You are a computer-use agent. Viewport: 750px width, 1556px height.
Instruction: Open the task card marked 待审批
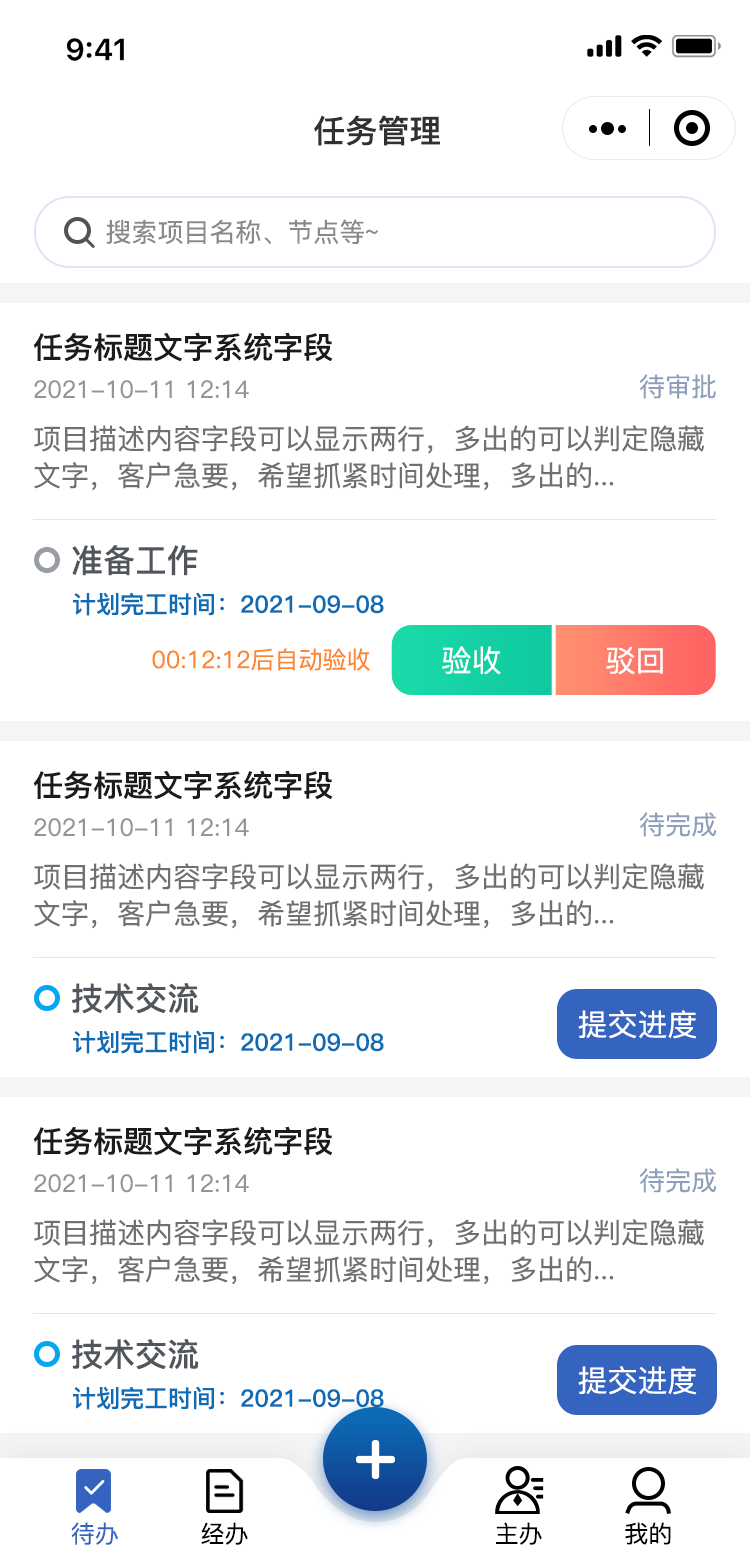click(x=375, y=512)
